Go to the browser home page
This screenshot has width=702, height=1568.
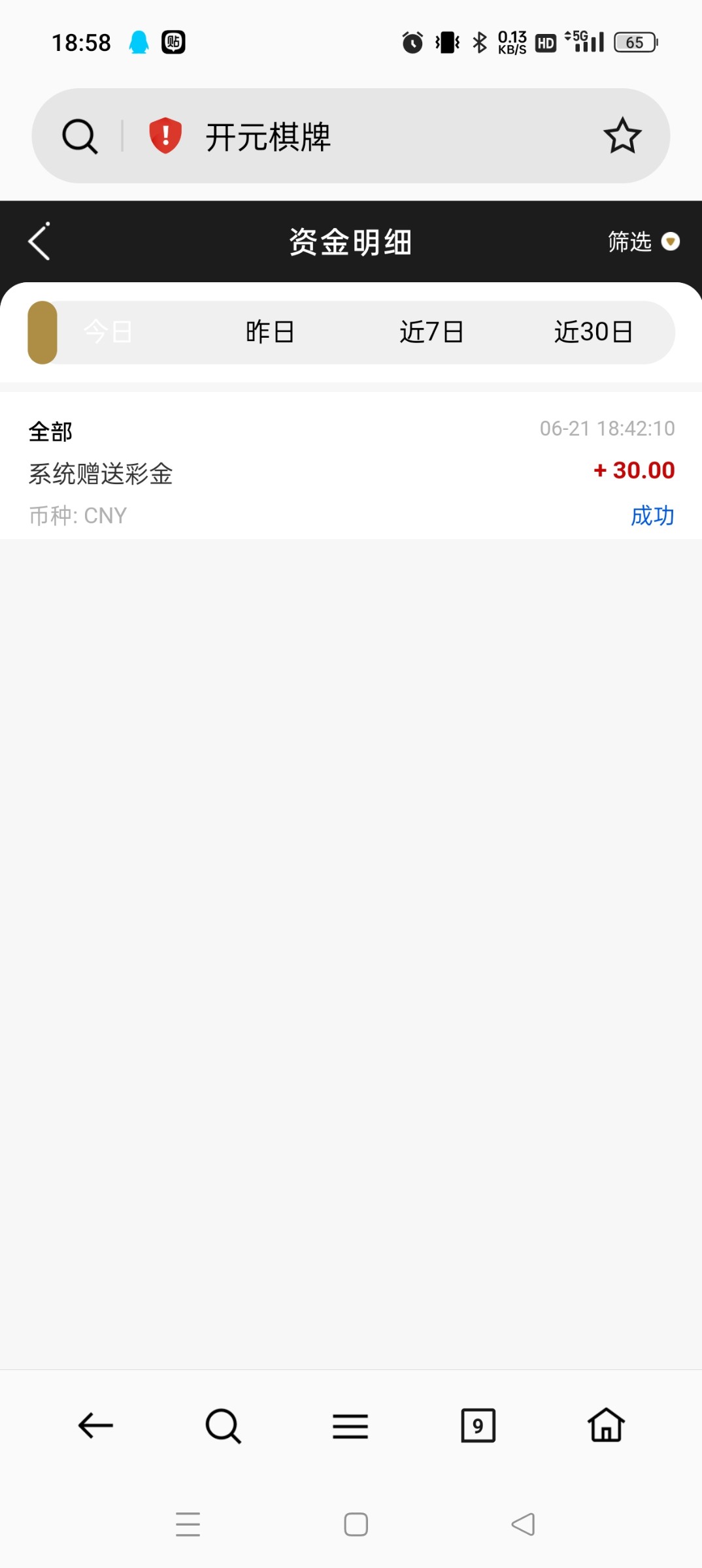(606, 1426)
